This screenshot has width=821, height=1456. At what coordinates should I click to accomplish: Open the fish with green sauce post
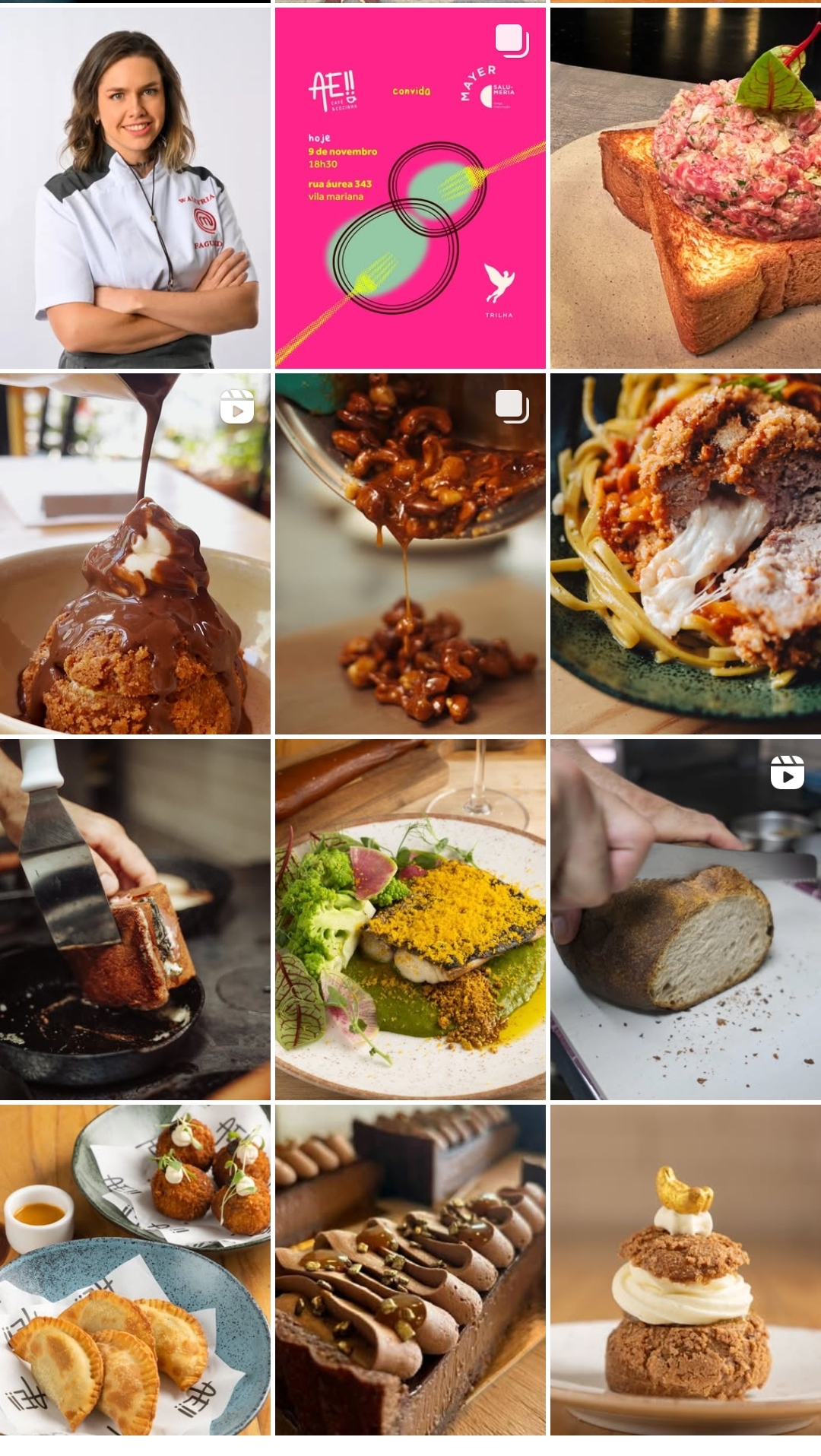pos(410,919)
